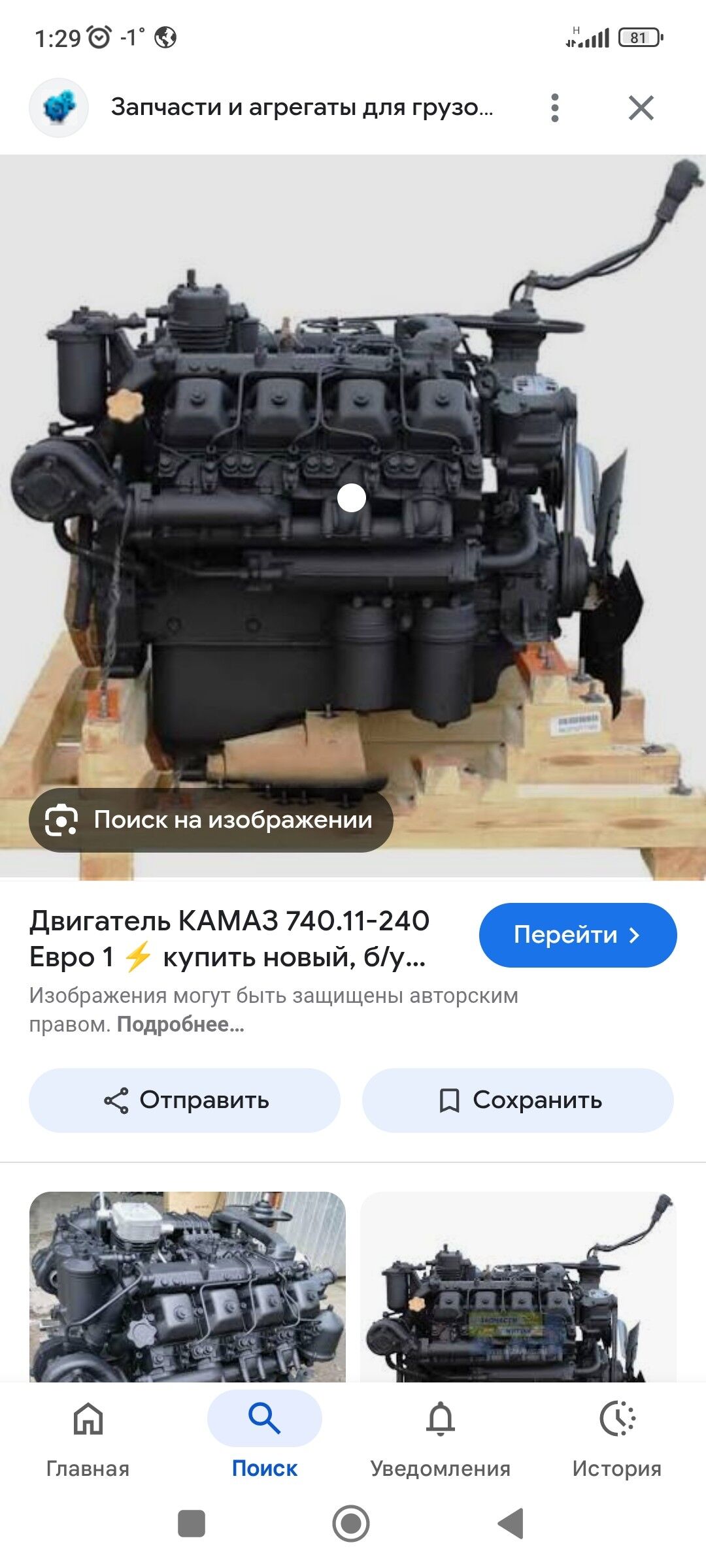The width and height of the screenshot is (706, 1568).
Task: Tap the white dot on the engine photo
Action: click(352, 498)
